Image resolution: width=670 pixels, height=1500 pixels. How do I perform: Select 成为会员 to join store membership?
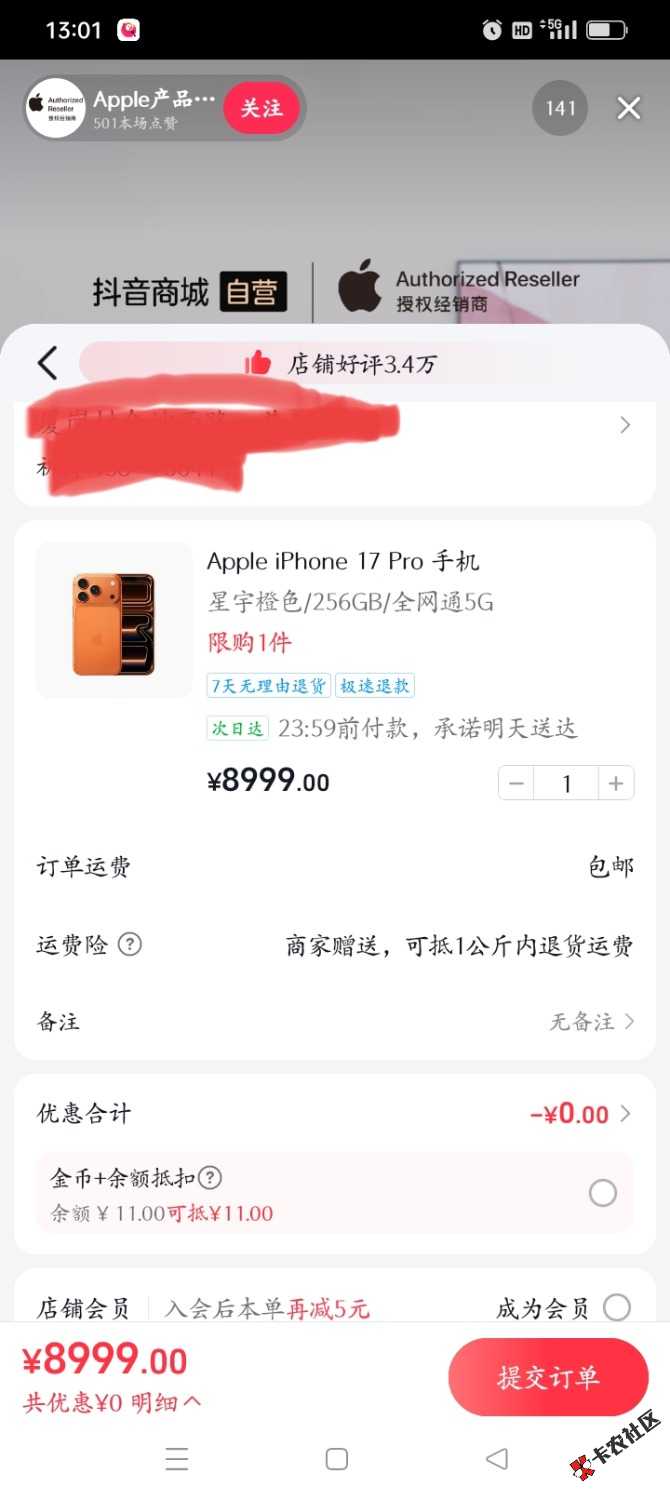coord(617,1307)
